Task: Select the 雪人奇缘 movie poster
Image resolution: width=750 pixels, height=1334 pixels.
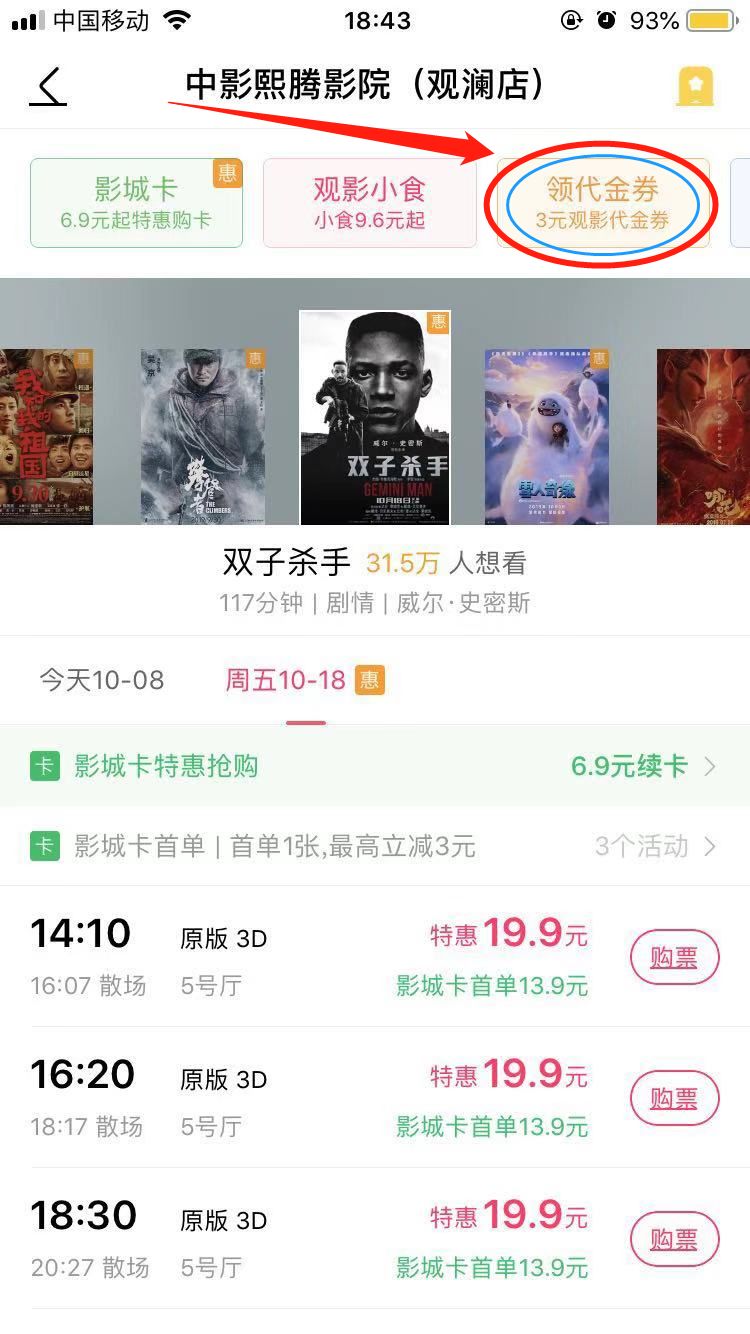Action: [546, 436]
